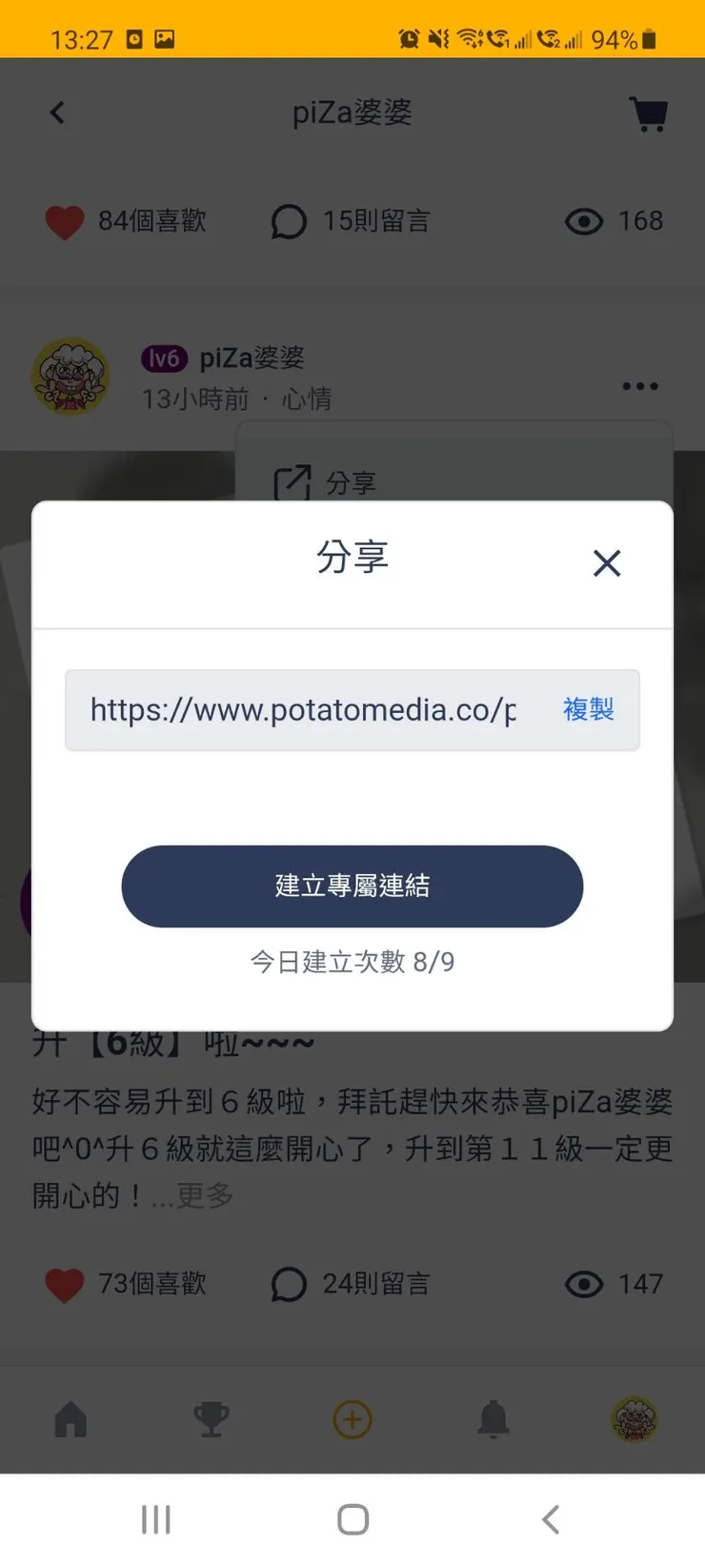Open comments via the 15則留言 bubble icon

[x=288, y=221]
